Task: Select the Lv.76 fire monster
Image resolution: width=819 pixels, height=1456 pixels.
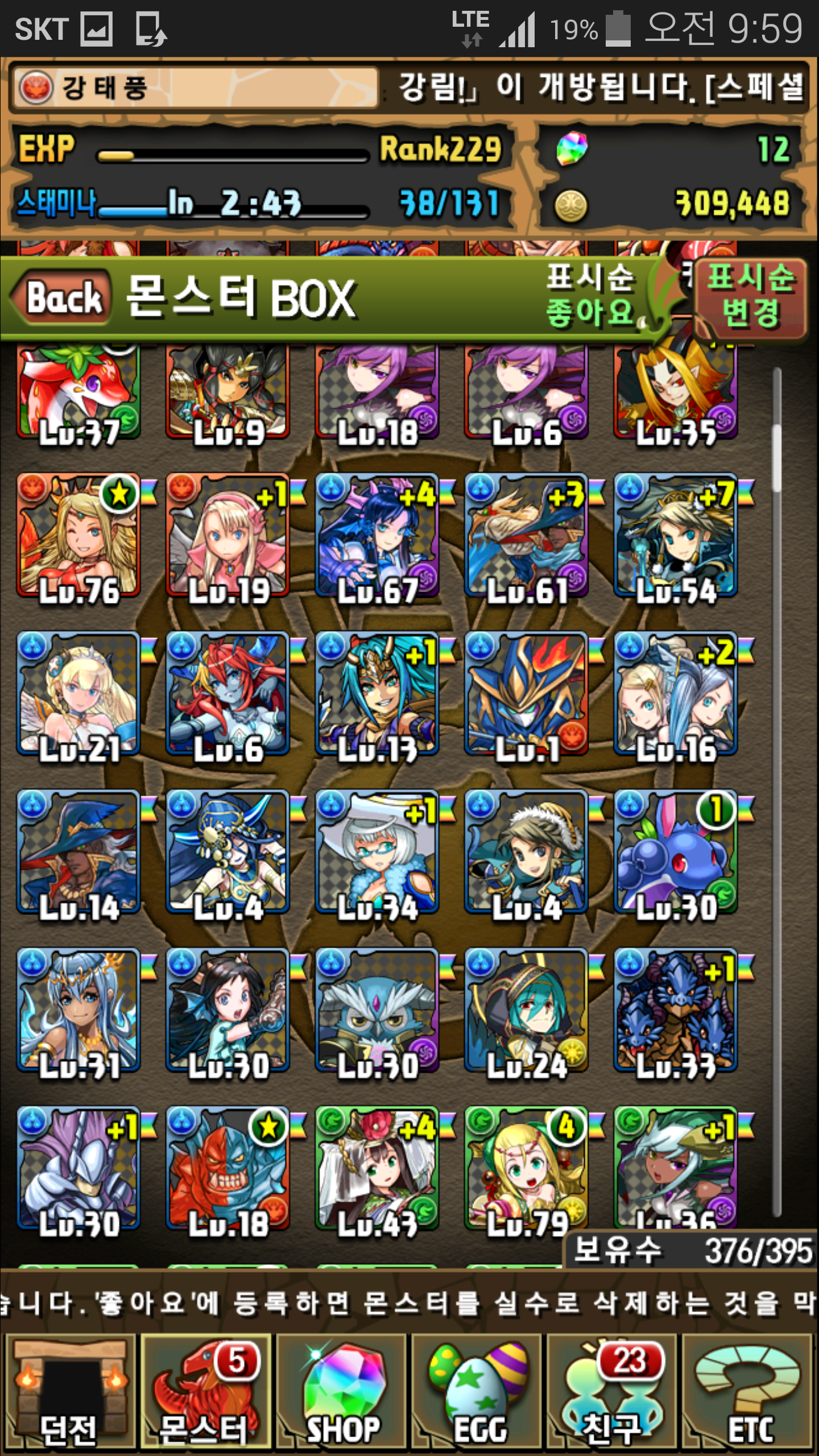Action: [x=78, y=537]
